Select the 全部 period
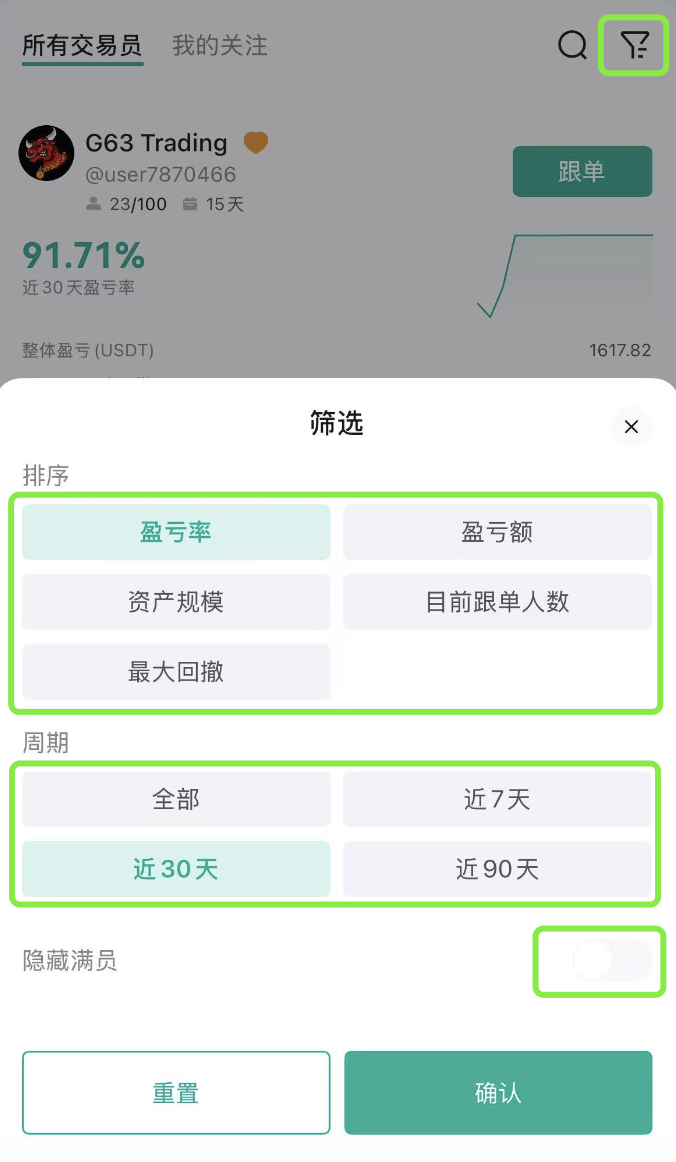Viewport: 676px width, 1162px height. [x=176, y=799]
